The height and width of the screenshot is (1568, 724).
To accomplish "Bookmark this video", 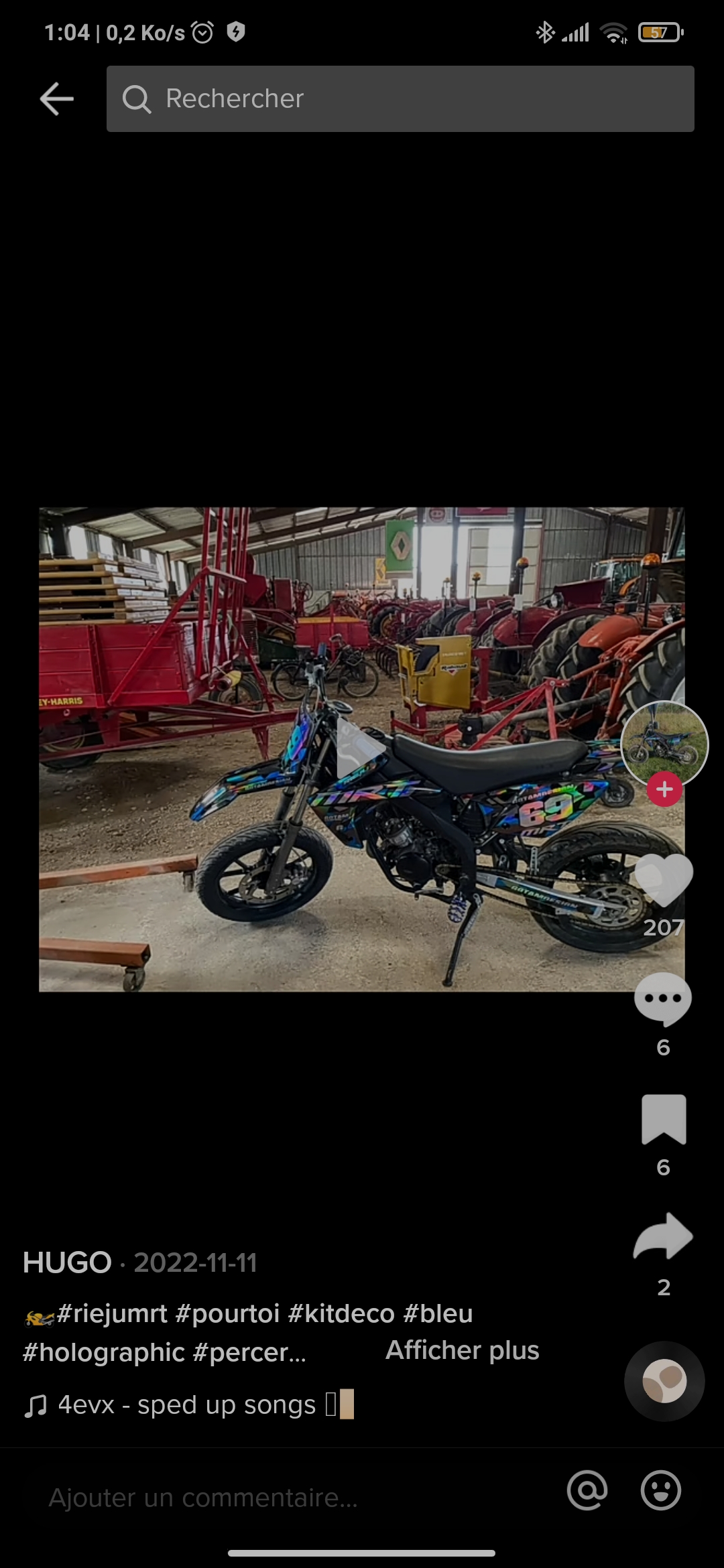I will pos(663,1120).
